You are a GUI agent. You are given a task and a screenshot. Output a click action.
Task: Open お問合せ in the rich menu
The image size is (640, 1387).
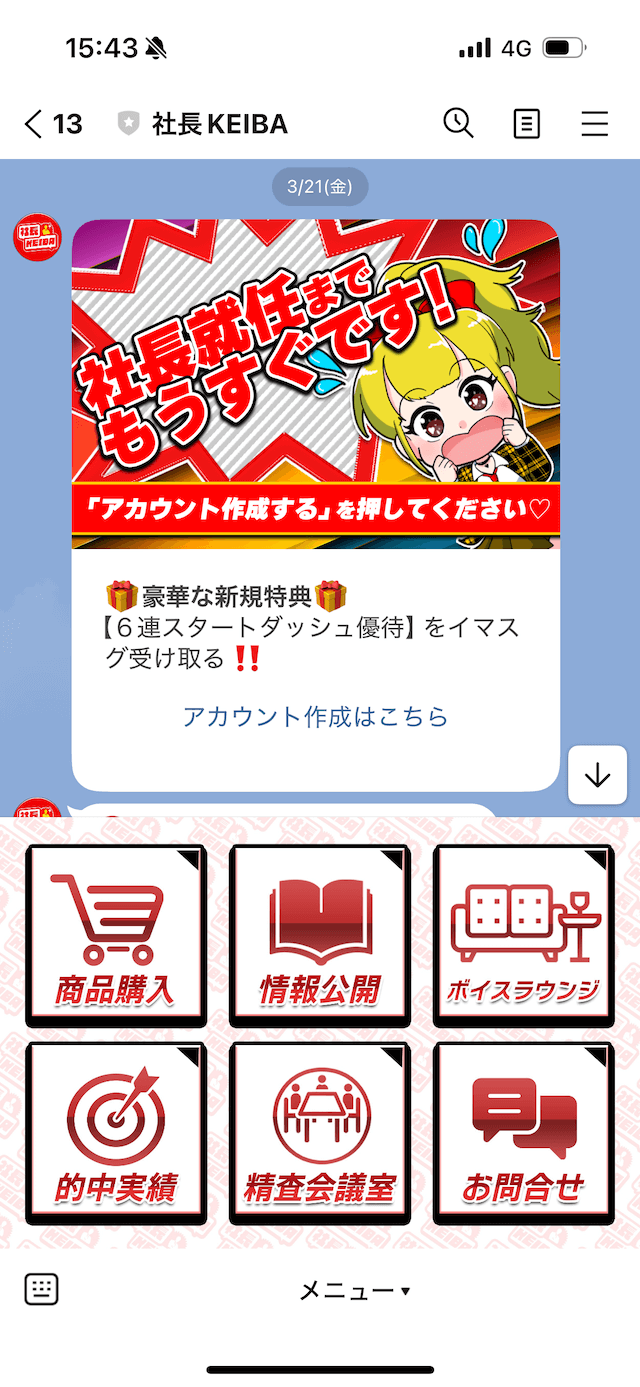[524, 1134]
